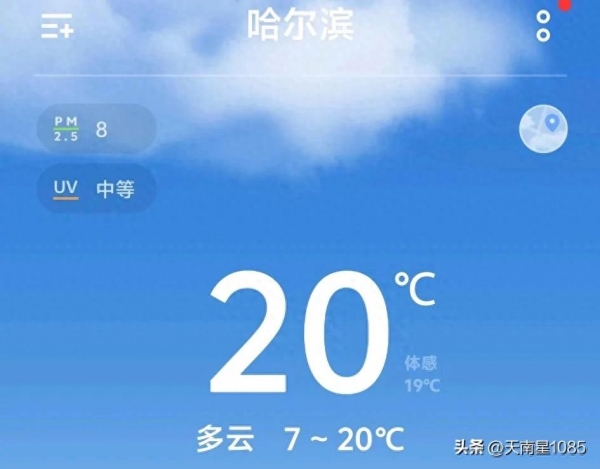Image resolution: width=600 pixels, height=469 pixels.
Task: View PM2.5 air quality details
Action: point(95,129)
